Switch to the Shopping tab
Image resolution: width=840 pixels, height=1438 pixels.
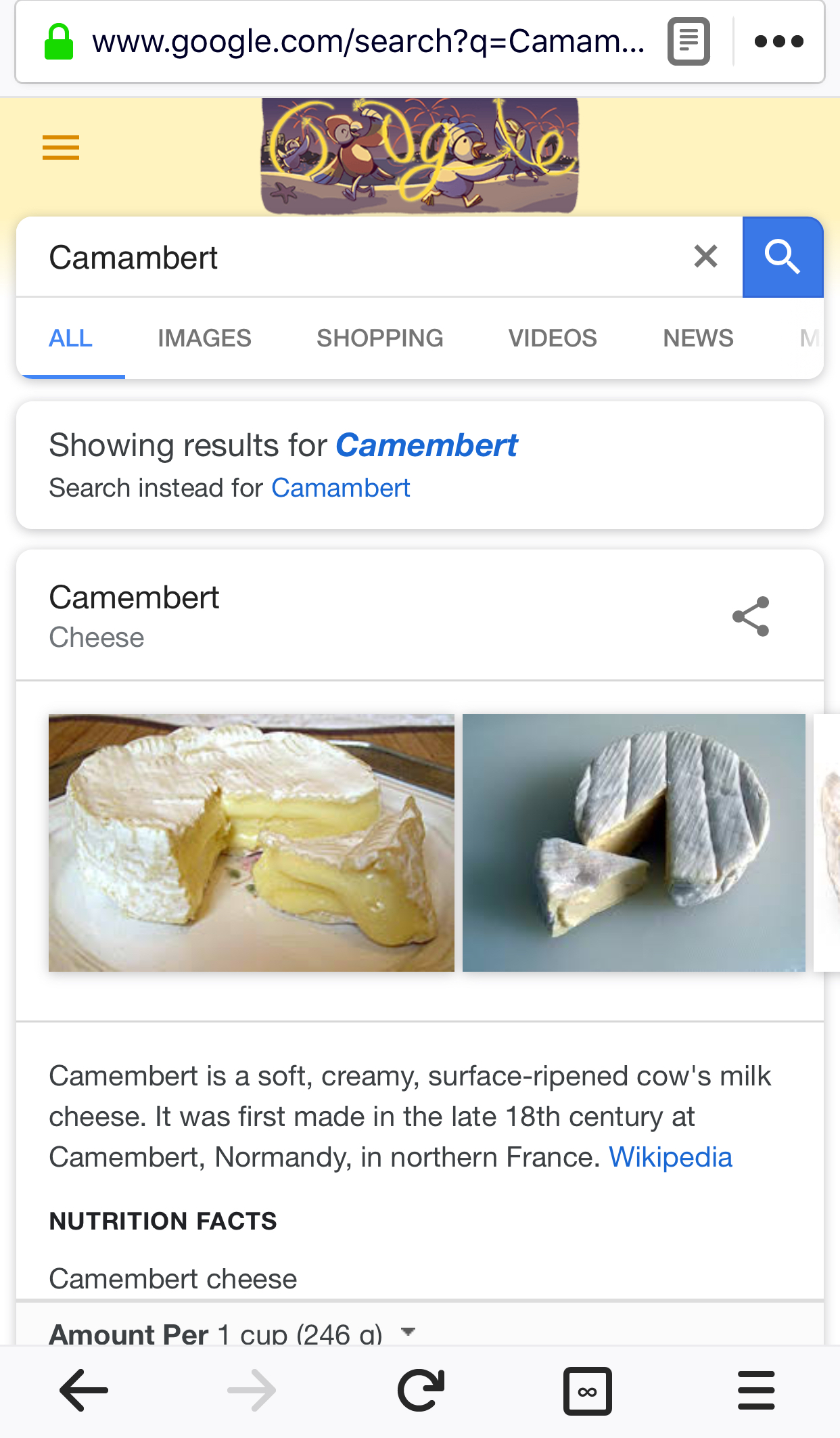379,338
